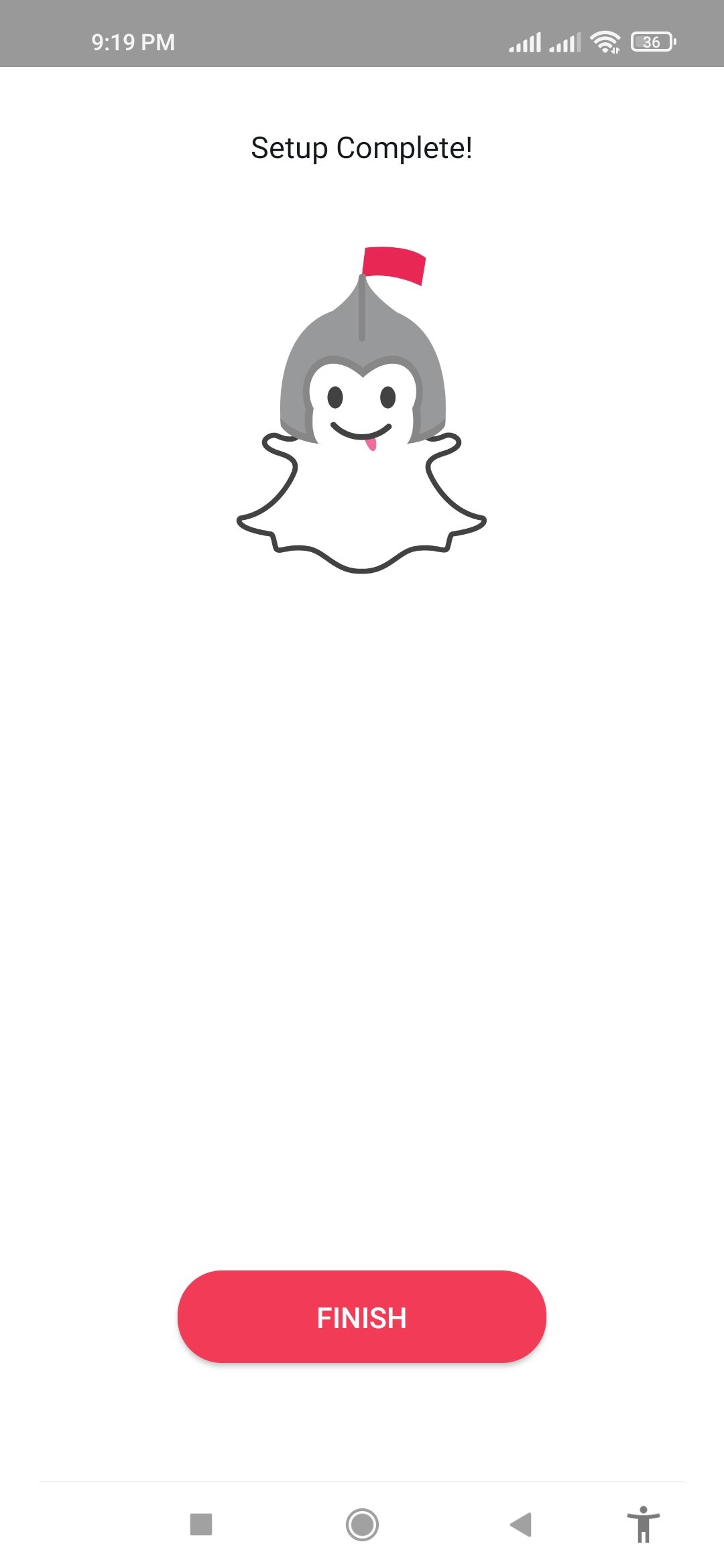The height and width of the screenshot is (1568, 724).
Task: Tap the Setup Complete! heading
Action: [x=362, y=148]
